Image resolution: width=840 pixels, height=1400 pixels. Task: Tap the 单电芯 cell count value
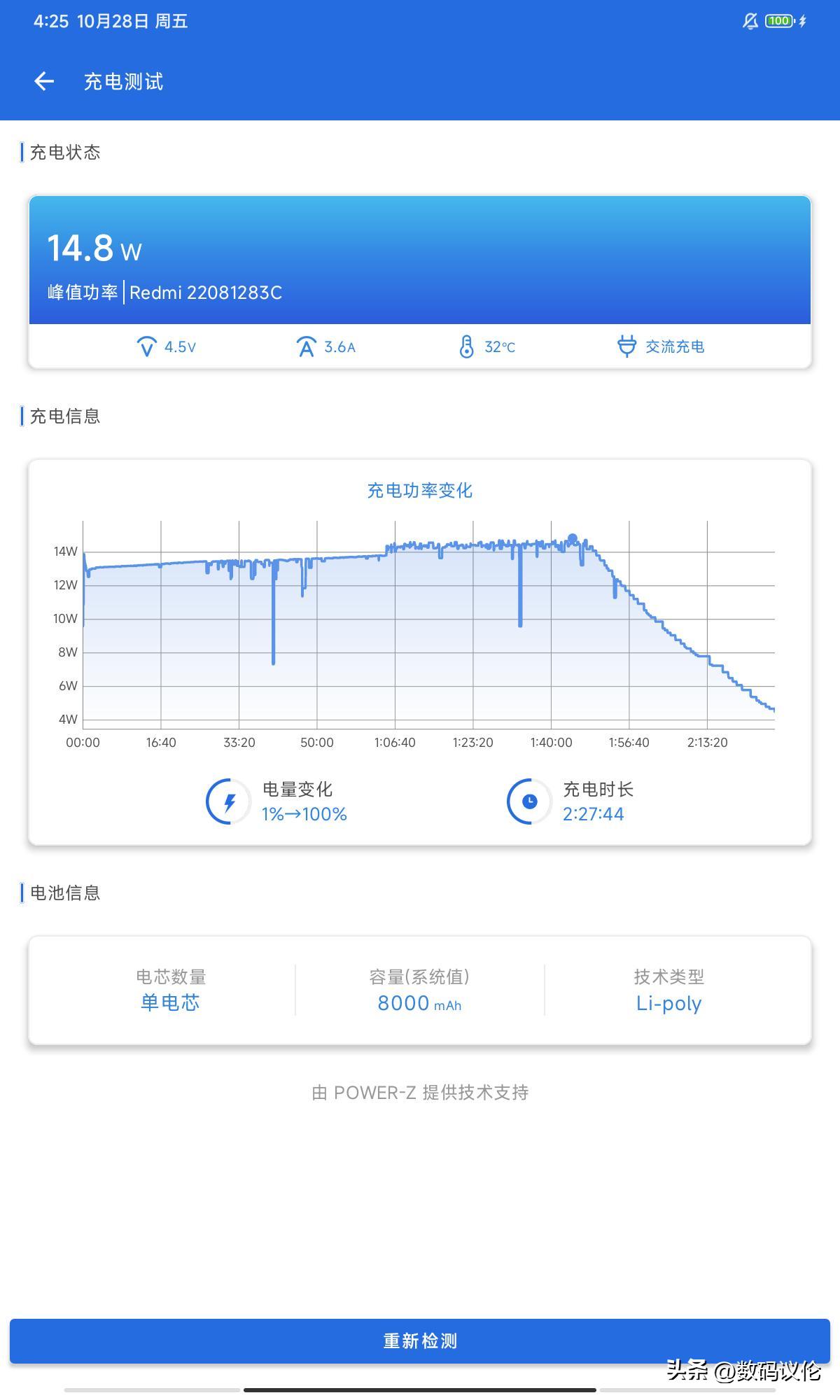pyautogui.click(x=169, y=1003)
